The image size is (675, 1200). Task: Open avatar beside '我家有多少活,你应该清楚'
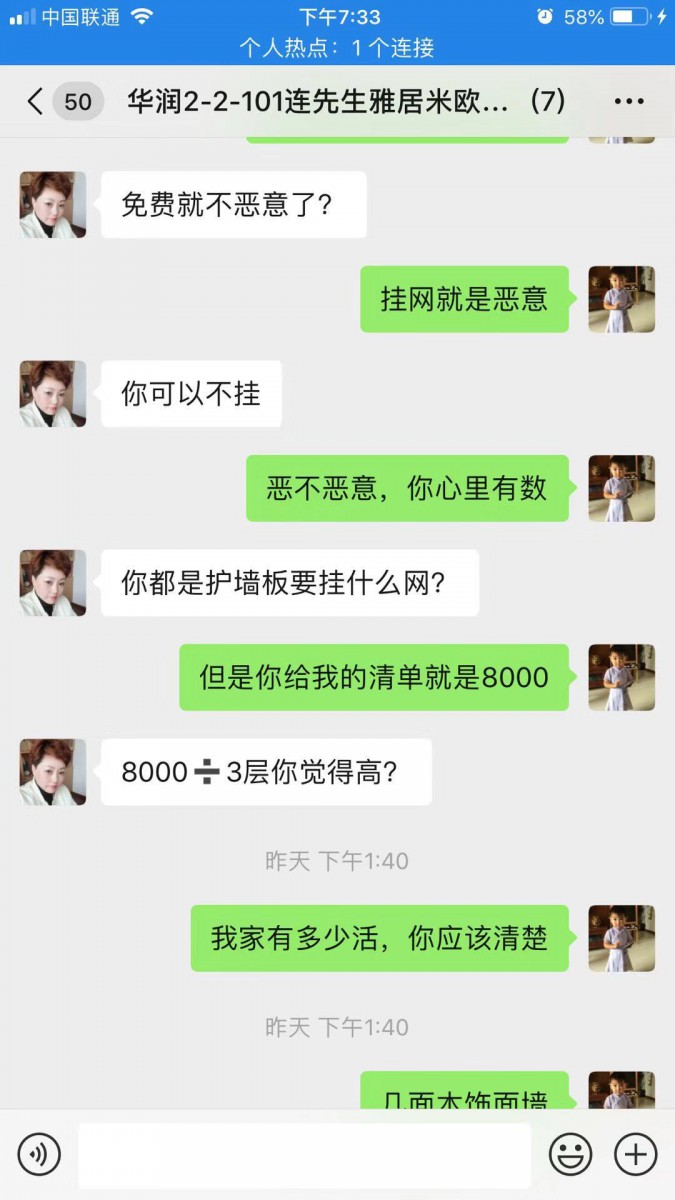coord(621,938)
